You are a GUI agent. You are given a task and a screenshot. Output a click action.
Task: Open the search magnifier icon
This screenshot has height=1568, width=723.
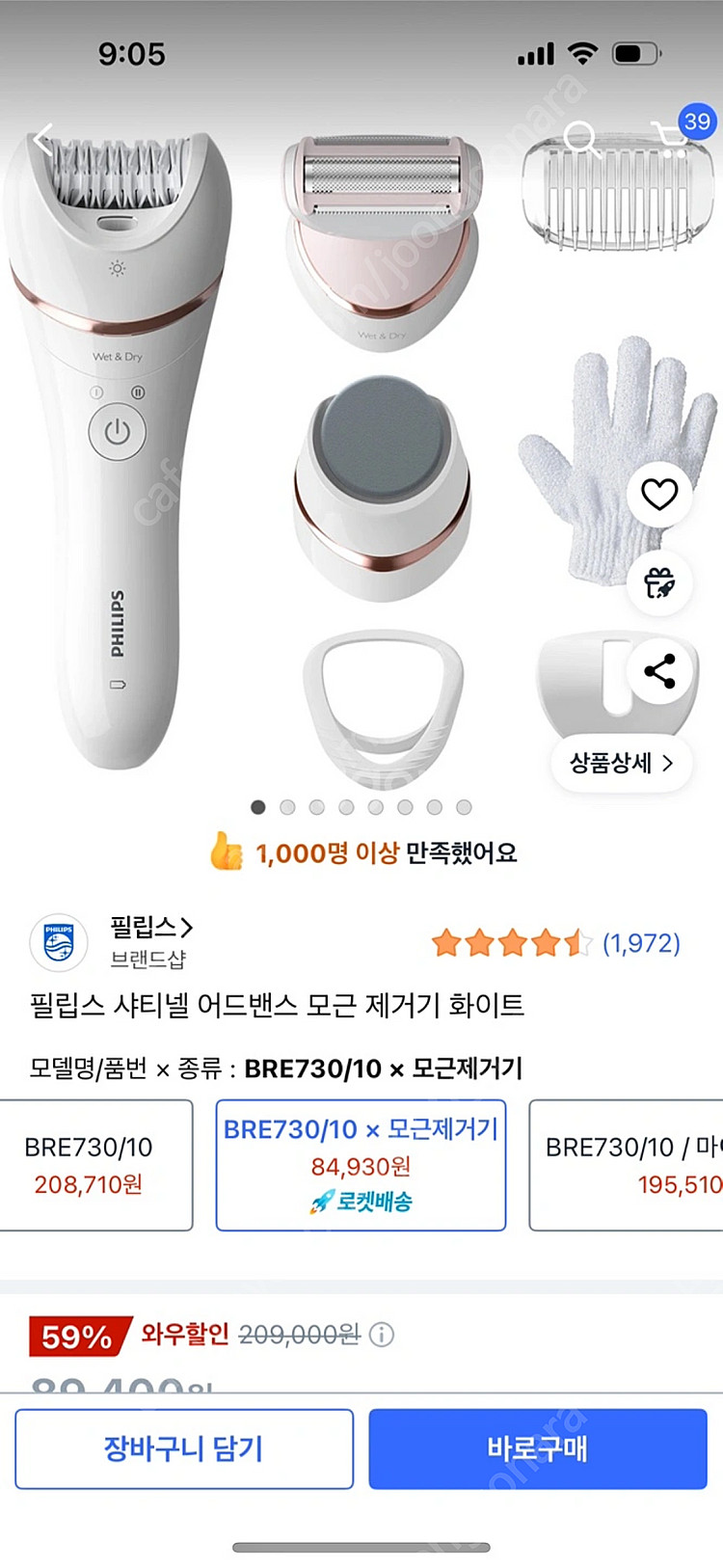[x=580, y=139]
